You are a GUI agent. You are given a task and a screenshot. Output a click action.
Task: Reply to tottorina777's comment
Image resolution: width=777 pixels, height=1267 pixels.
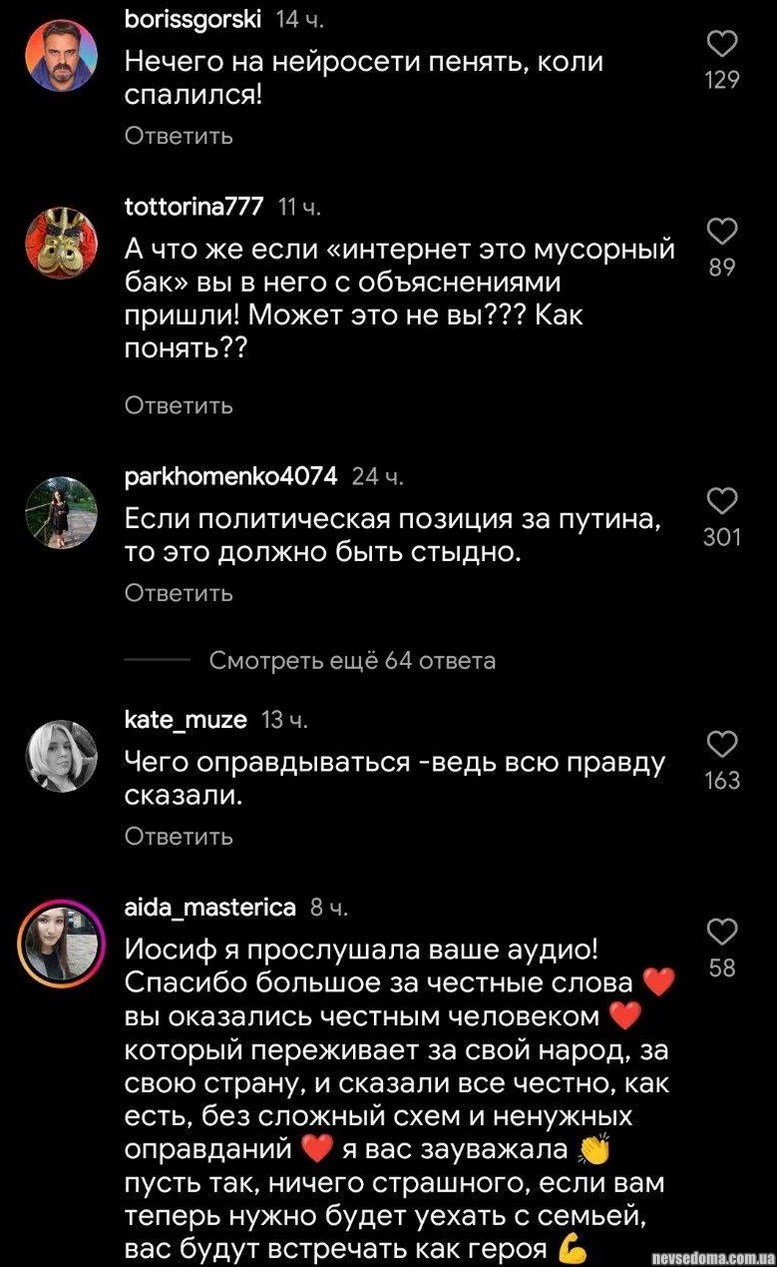tap(178, 405)
